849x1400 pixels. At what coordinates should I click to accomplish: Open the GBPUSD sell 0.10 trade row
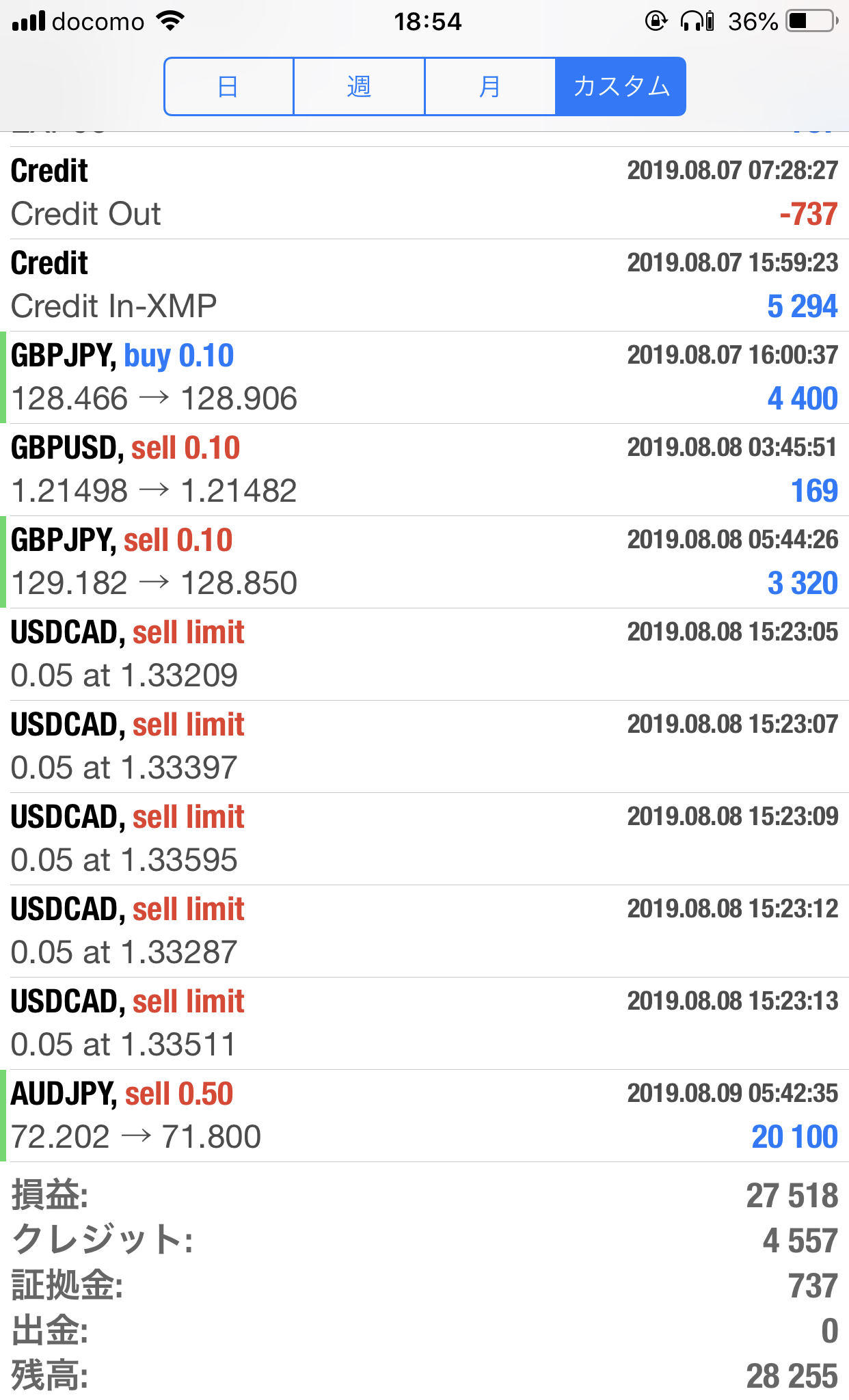pyautogui.click(x=424, y=470)
